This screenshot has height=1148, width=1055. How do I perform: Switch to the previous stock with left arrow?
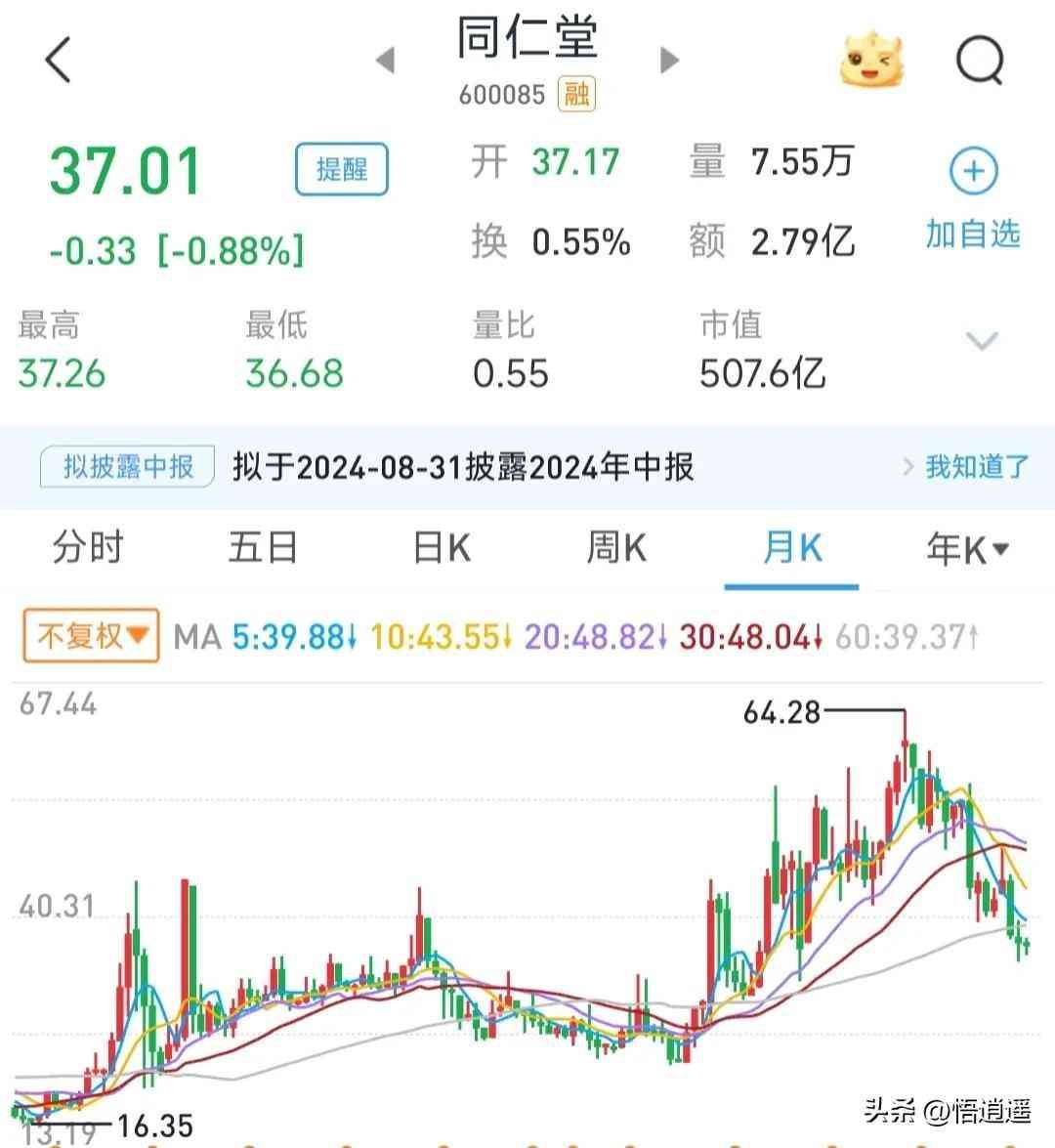click(x=386, y=60)
